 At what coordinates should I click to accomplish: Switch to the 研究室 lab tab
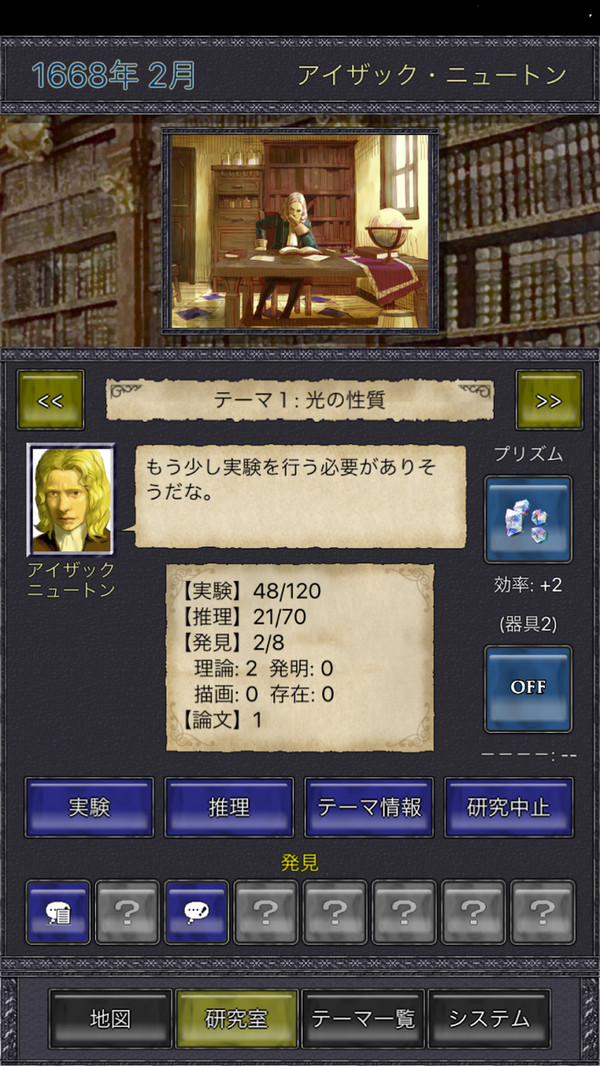click(x=236, y=1019)
